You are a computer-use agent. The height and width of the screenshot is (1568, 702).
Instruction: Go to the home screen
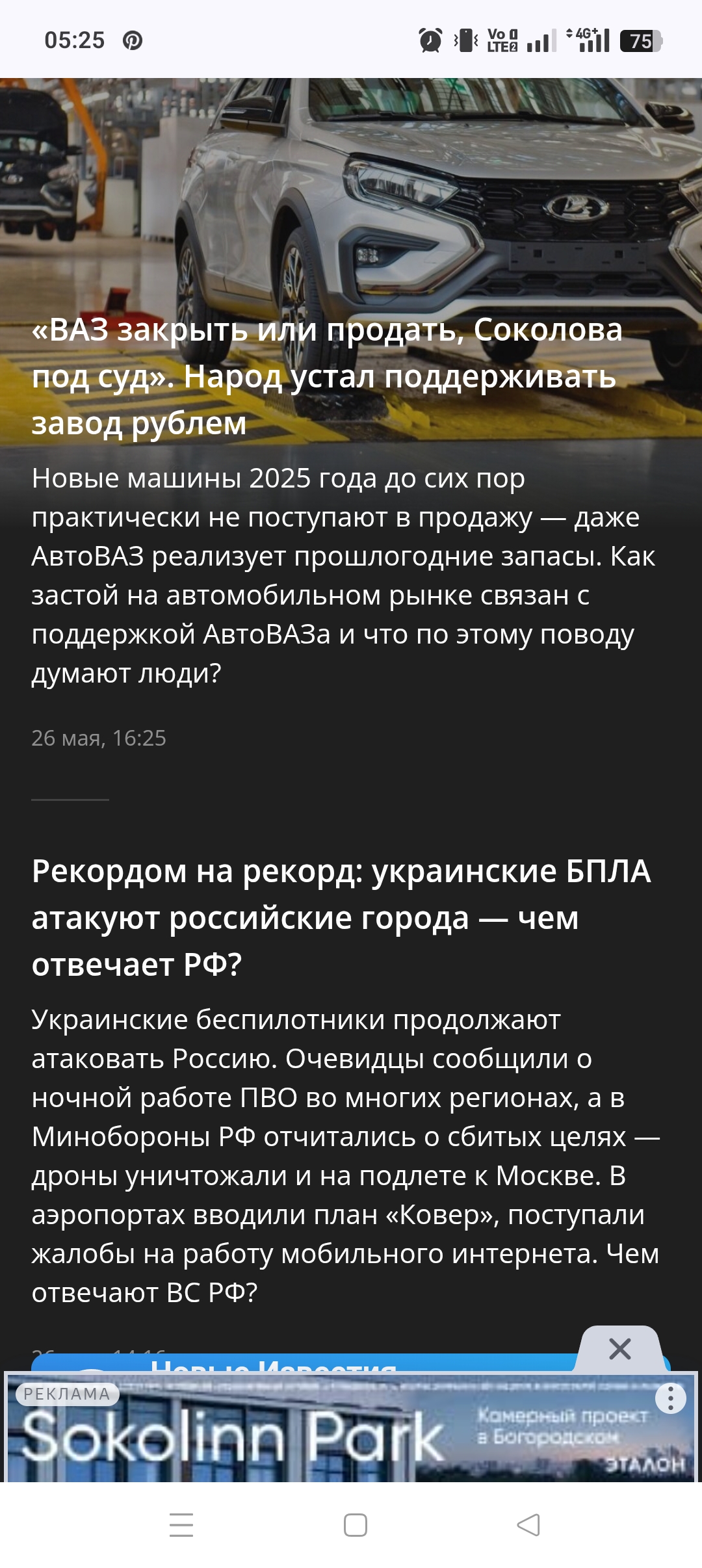coord(355,1525)
